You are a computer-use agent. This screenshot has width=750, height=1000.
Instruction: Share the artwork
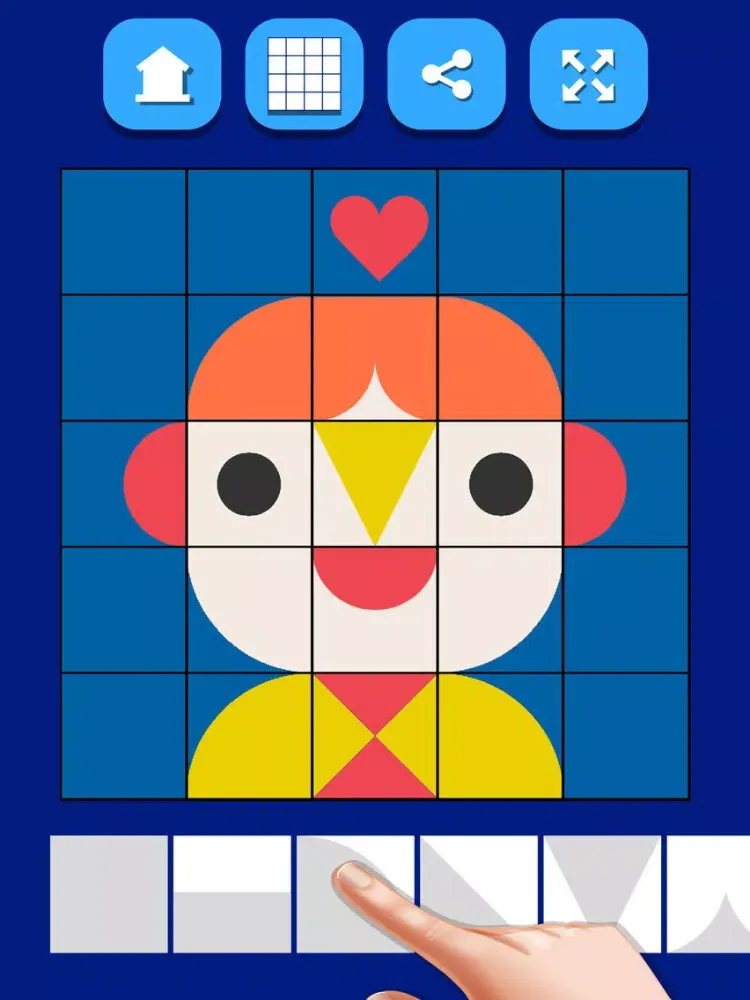[x=446, y=73]
